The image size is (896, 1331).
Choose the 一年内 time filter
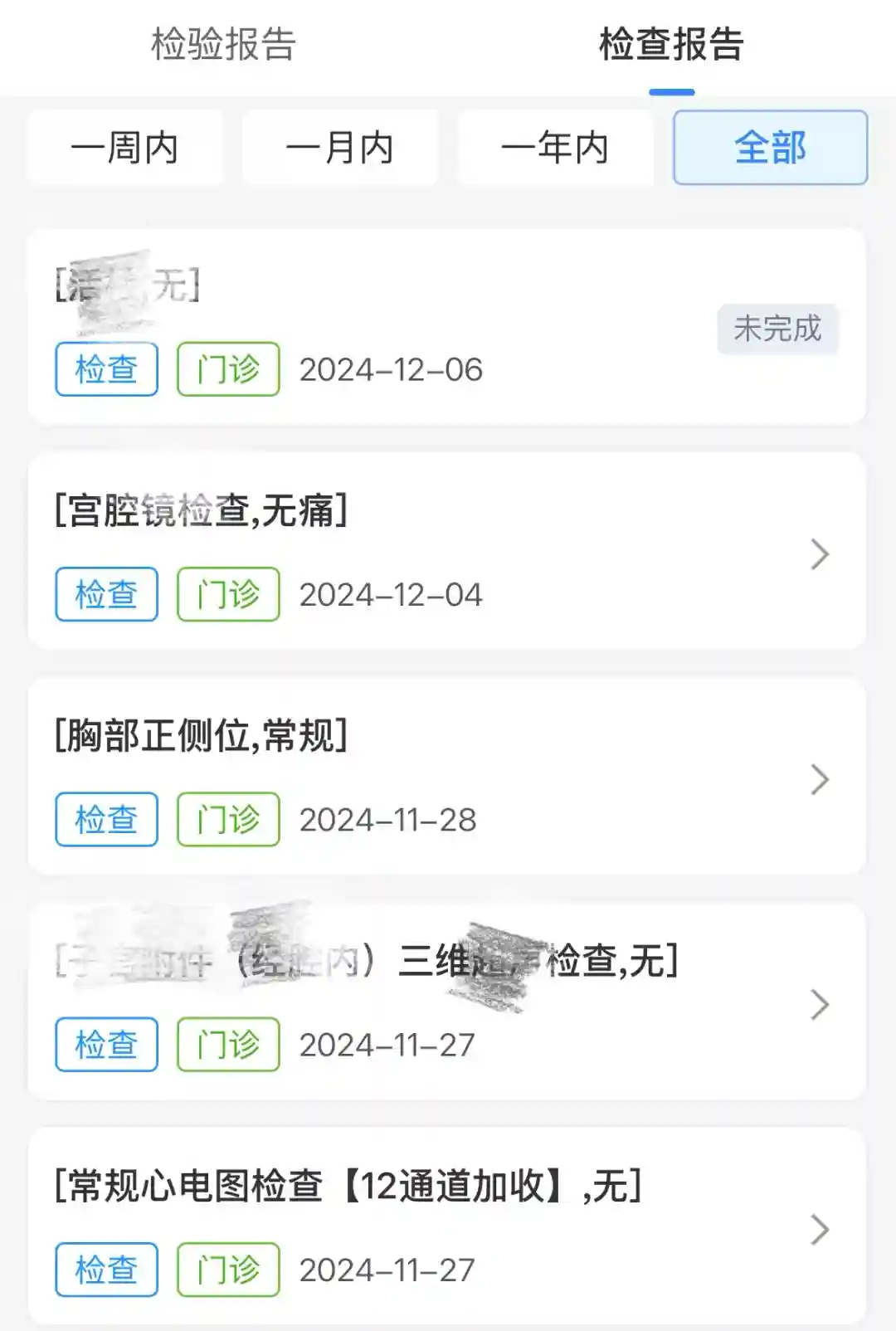coord(555,148)
